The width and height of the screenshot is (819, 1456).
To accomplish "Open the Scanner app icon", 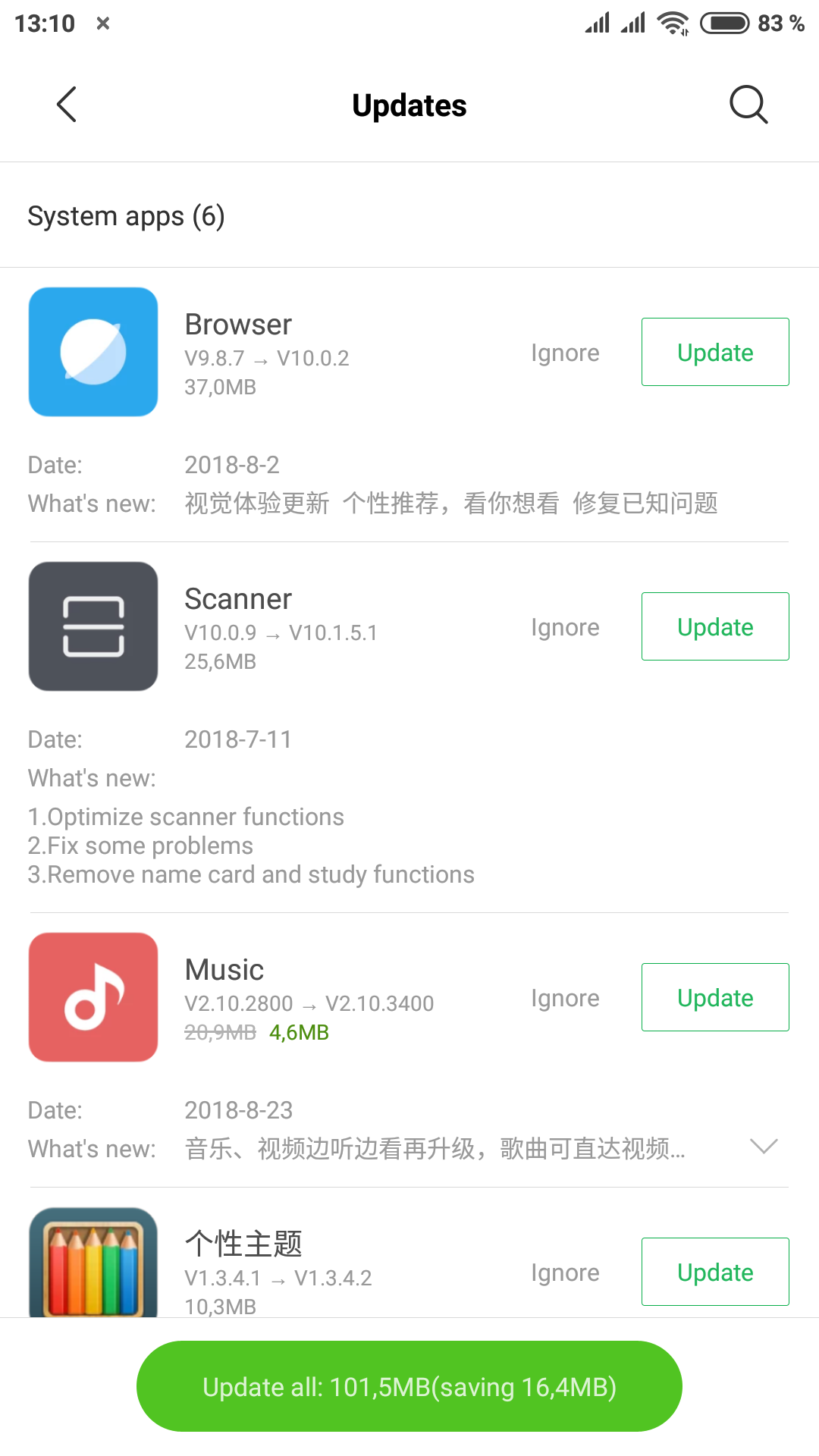I will 93,626.
